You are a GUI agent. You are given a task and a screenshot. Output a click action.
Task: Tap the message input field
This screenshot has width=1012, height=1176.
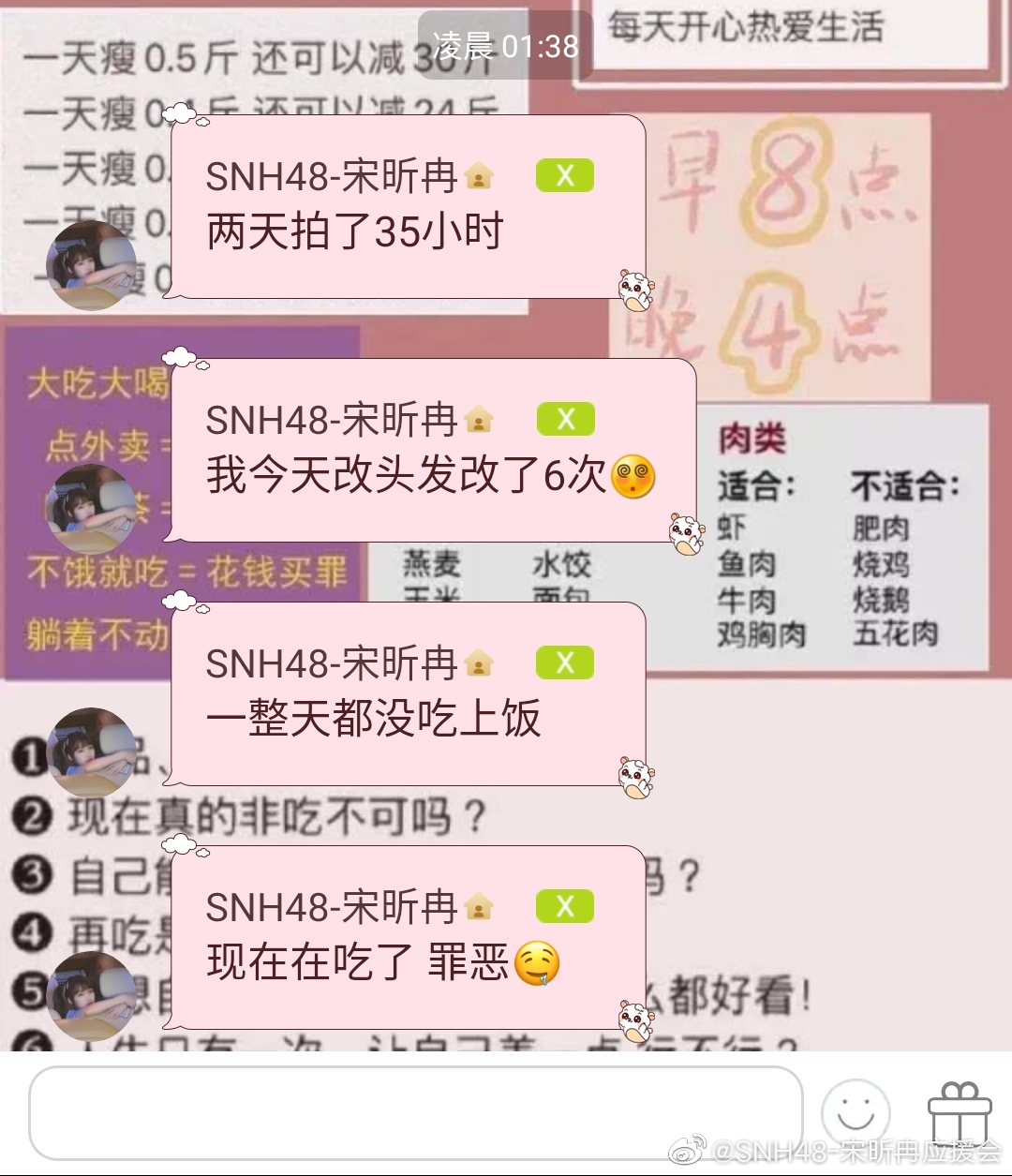point(415,1112)
